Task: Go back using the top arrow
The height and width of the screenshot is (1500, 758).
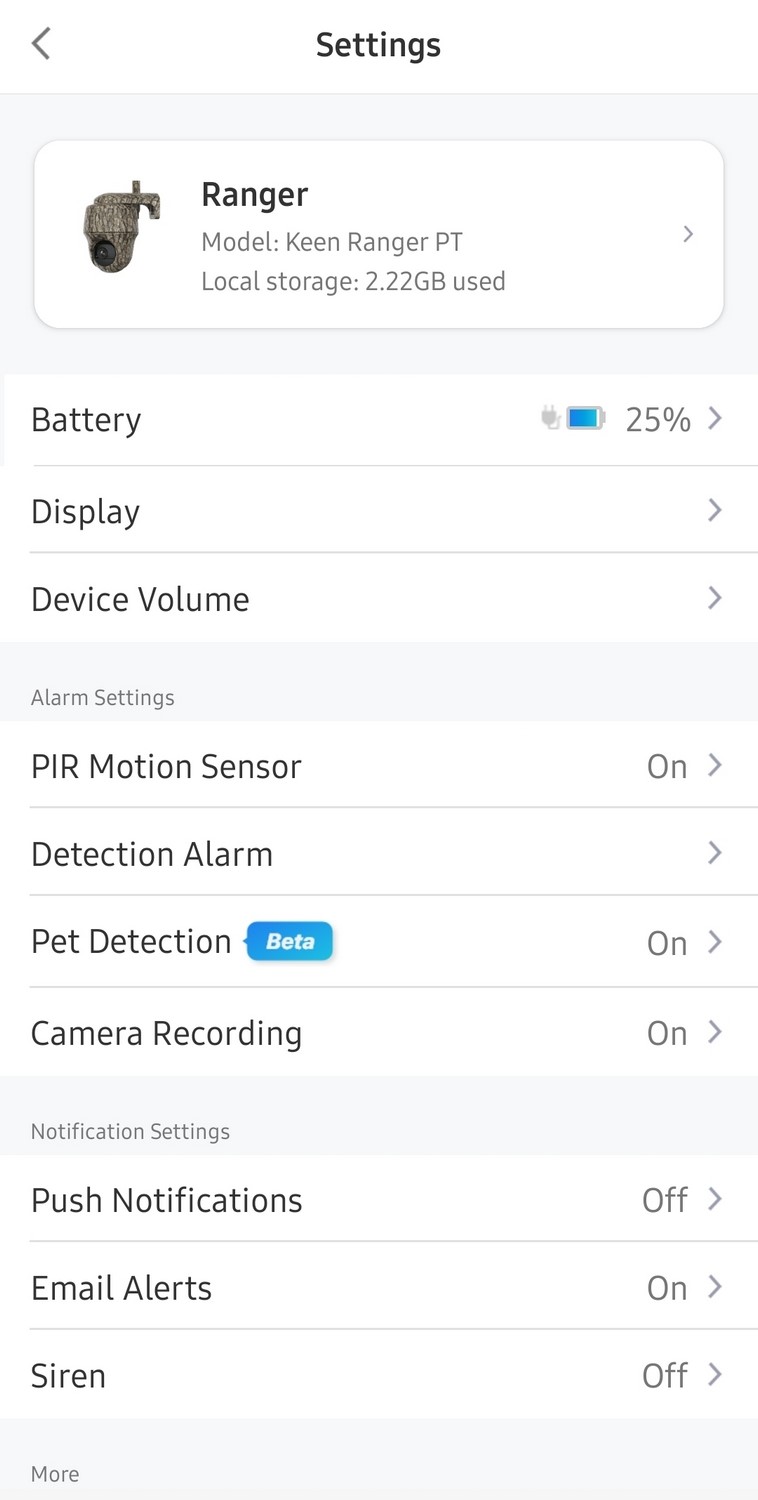Action: (41, 44)
